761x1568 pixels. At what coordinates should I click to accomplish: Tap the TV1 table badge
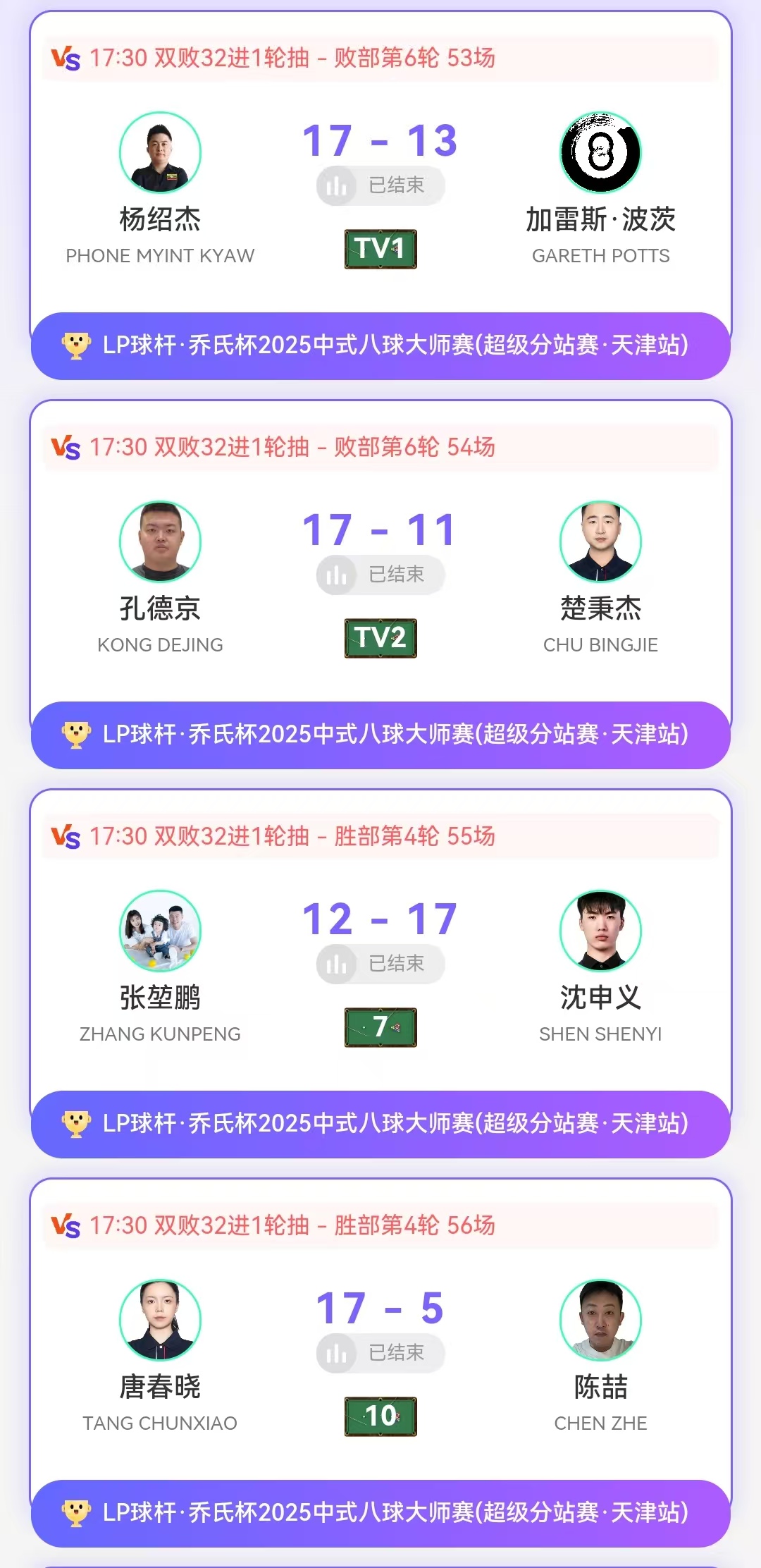(380, 249)
